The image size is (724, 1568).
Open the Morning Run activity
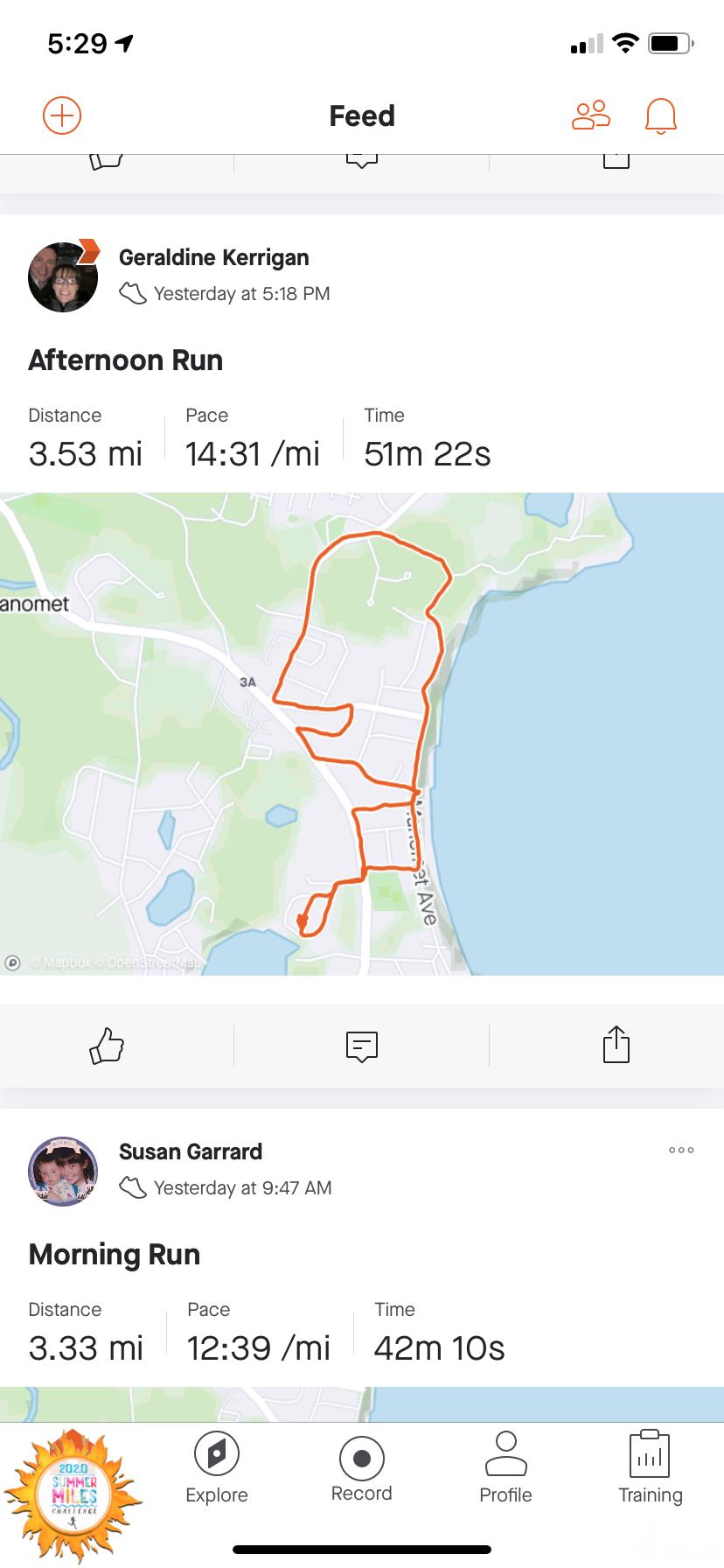pos(115,1255)
